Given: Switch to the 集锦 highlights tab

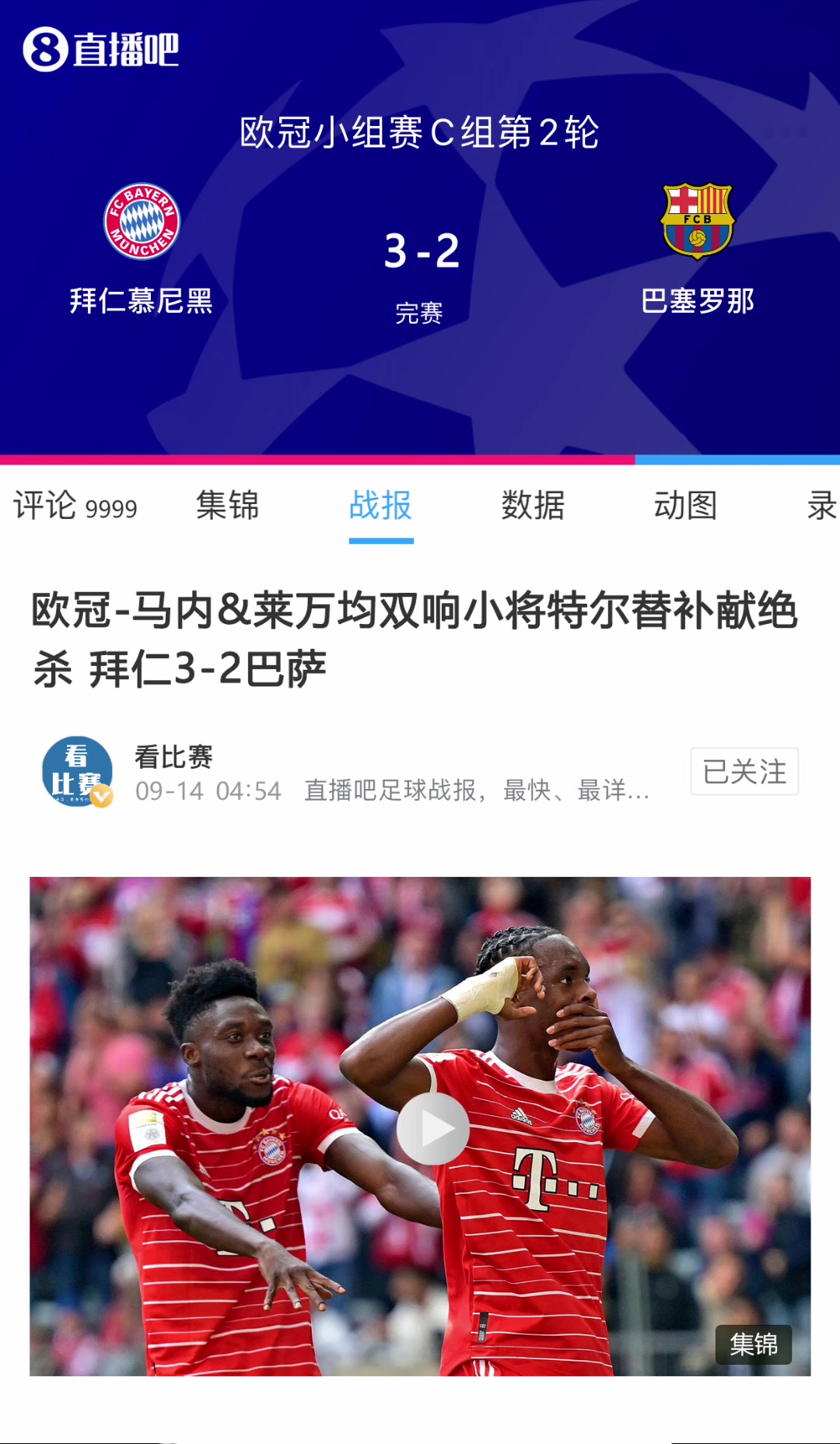Looking at the screenshot, I should coord(227,506).
